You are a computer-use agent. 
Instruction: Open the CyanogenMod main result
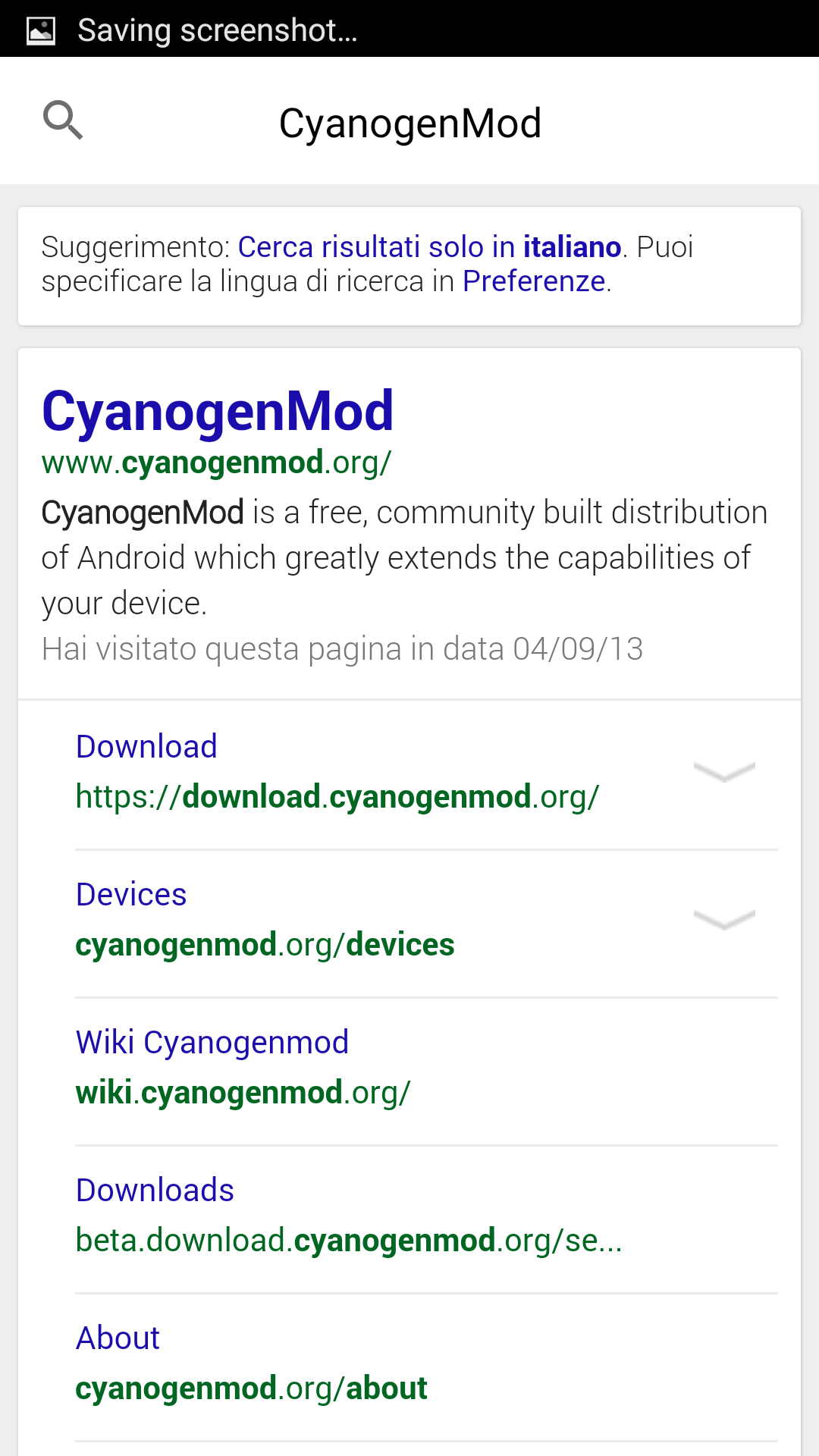pyautogui.click(x=218, y=412)
